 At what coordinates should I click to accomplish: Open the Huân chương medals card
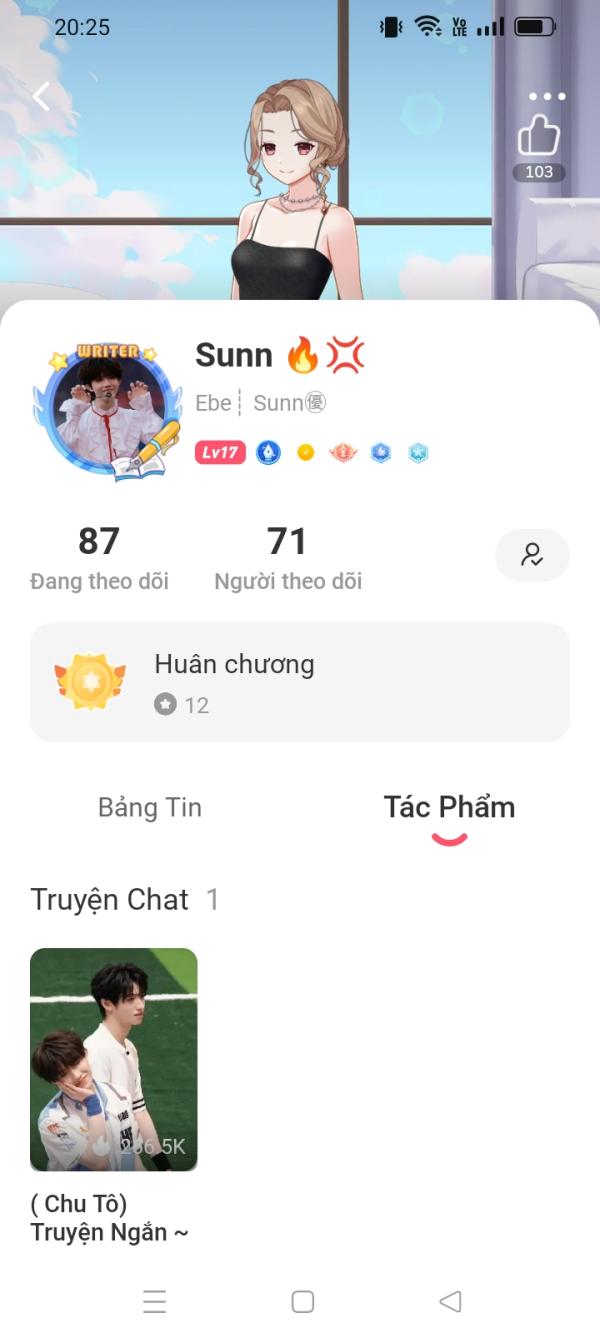[300, 682]
